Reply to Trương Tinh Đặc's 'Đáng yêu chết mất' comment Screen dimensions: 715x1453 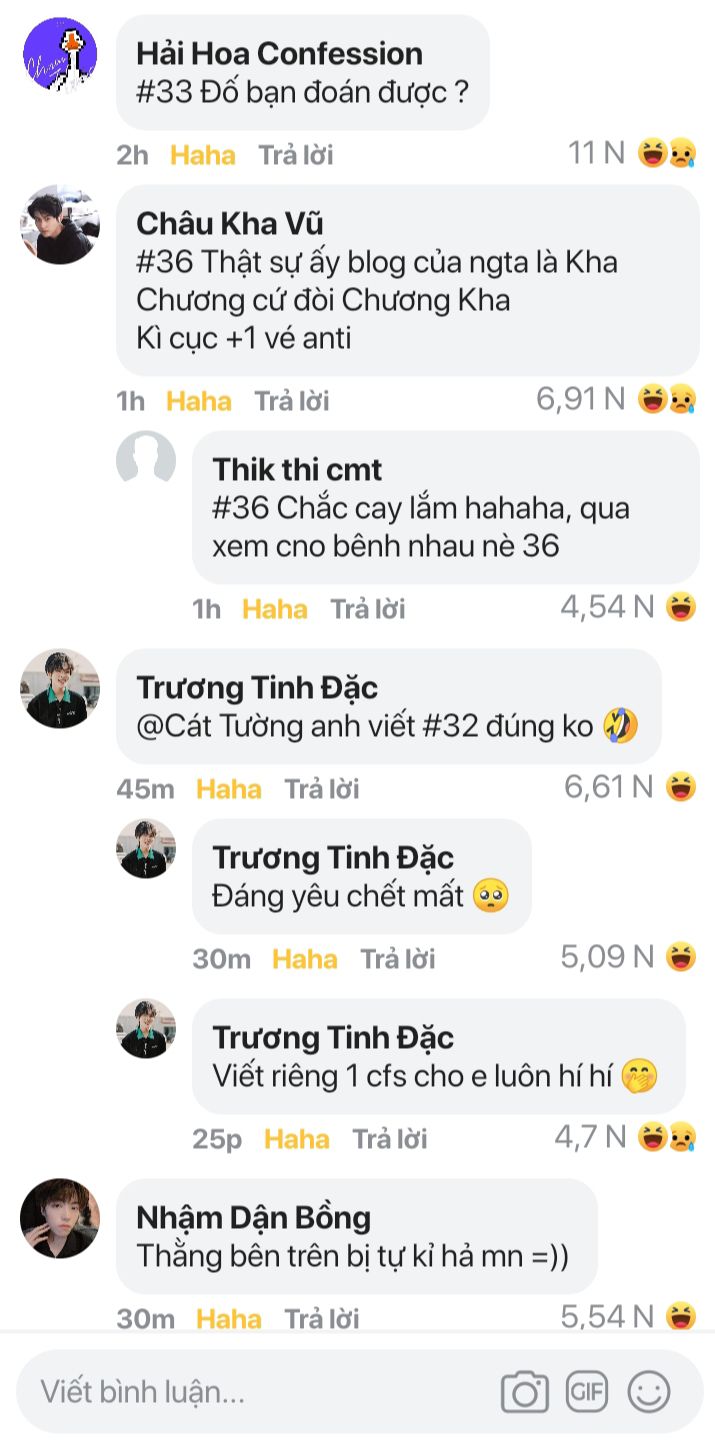pos(398,959)
